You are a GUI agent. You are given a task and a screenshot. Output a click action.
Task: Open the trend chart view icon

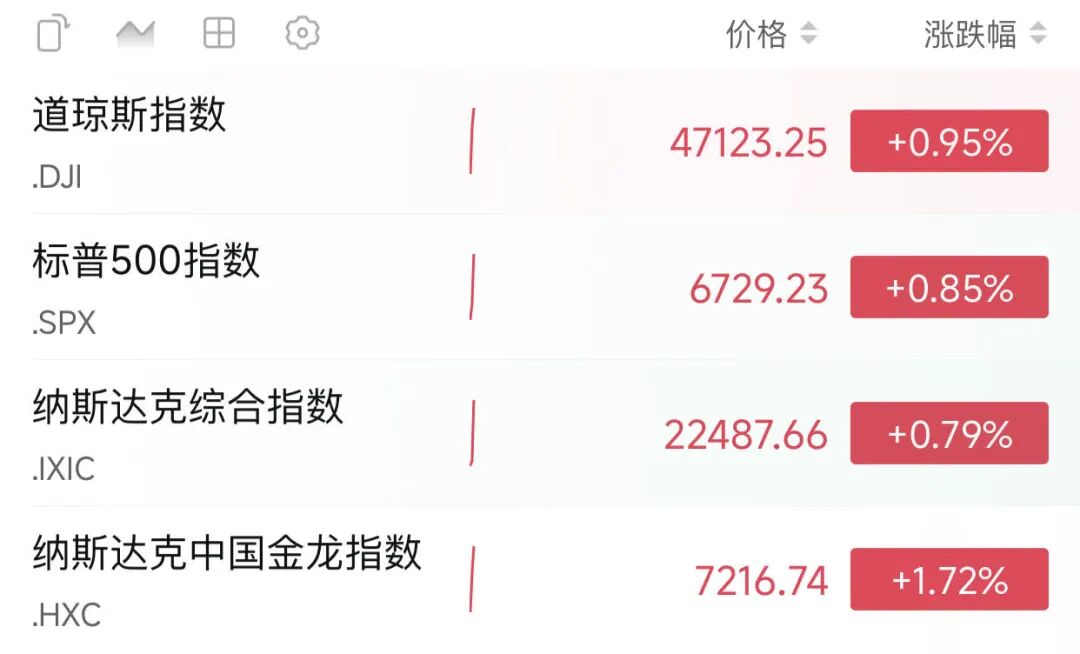tap(135, 34)
